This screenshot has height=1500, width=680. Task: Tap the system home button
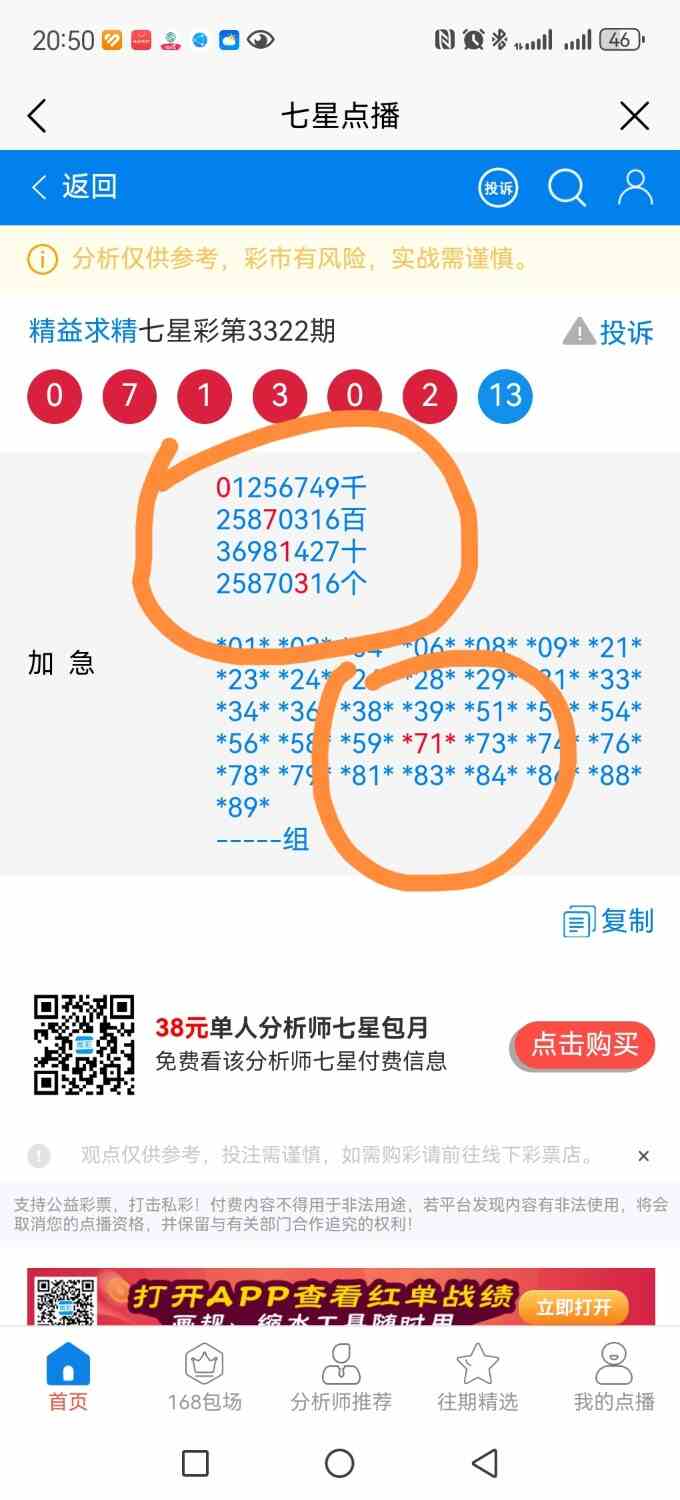click(340, 1464)
